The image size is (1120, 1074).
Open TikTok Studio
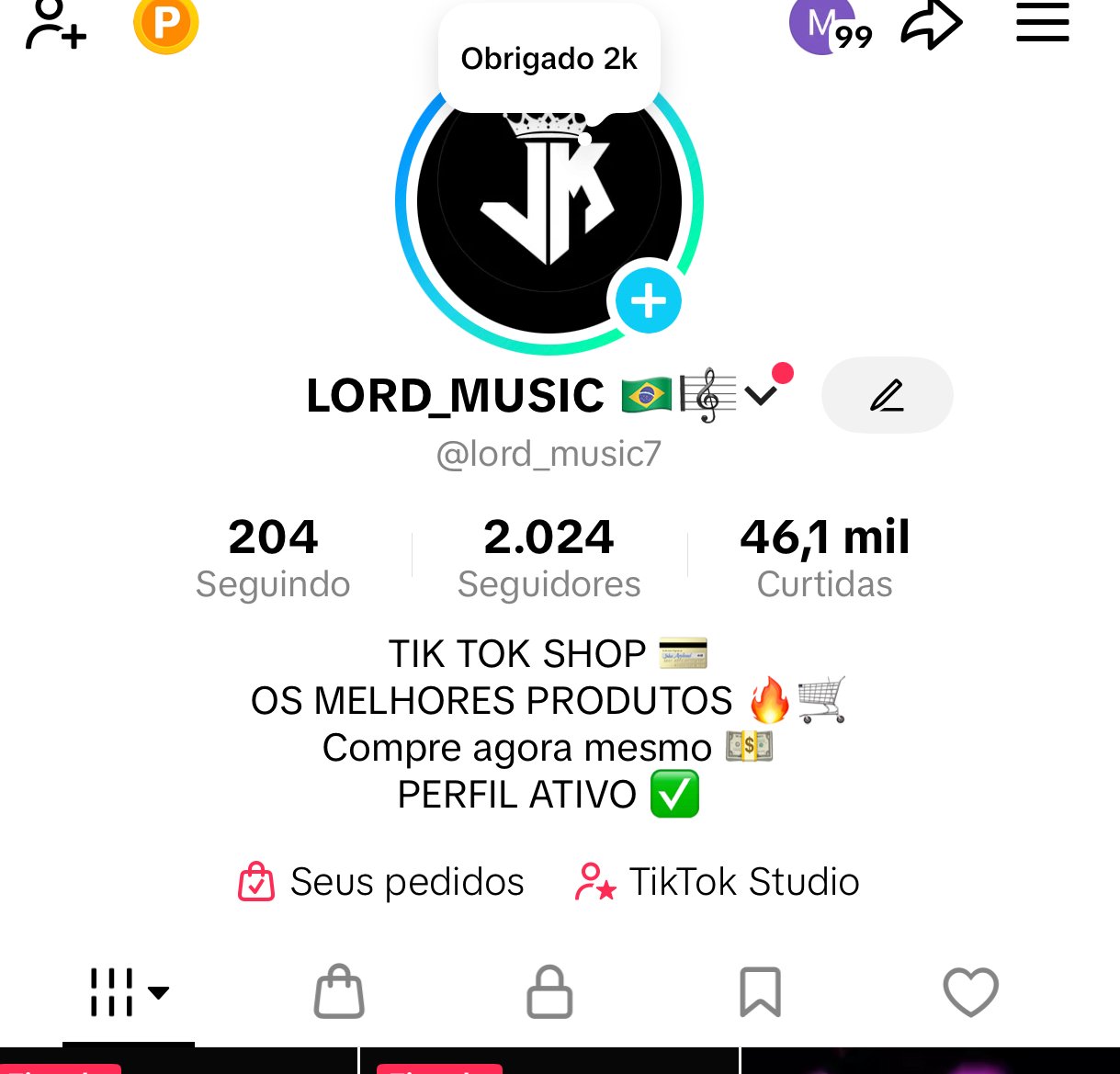click(x=718, y=882)
